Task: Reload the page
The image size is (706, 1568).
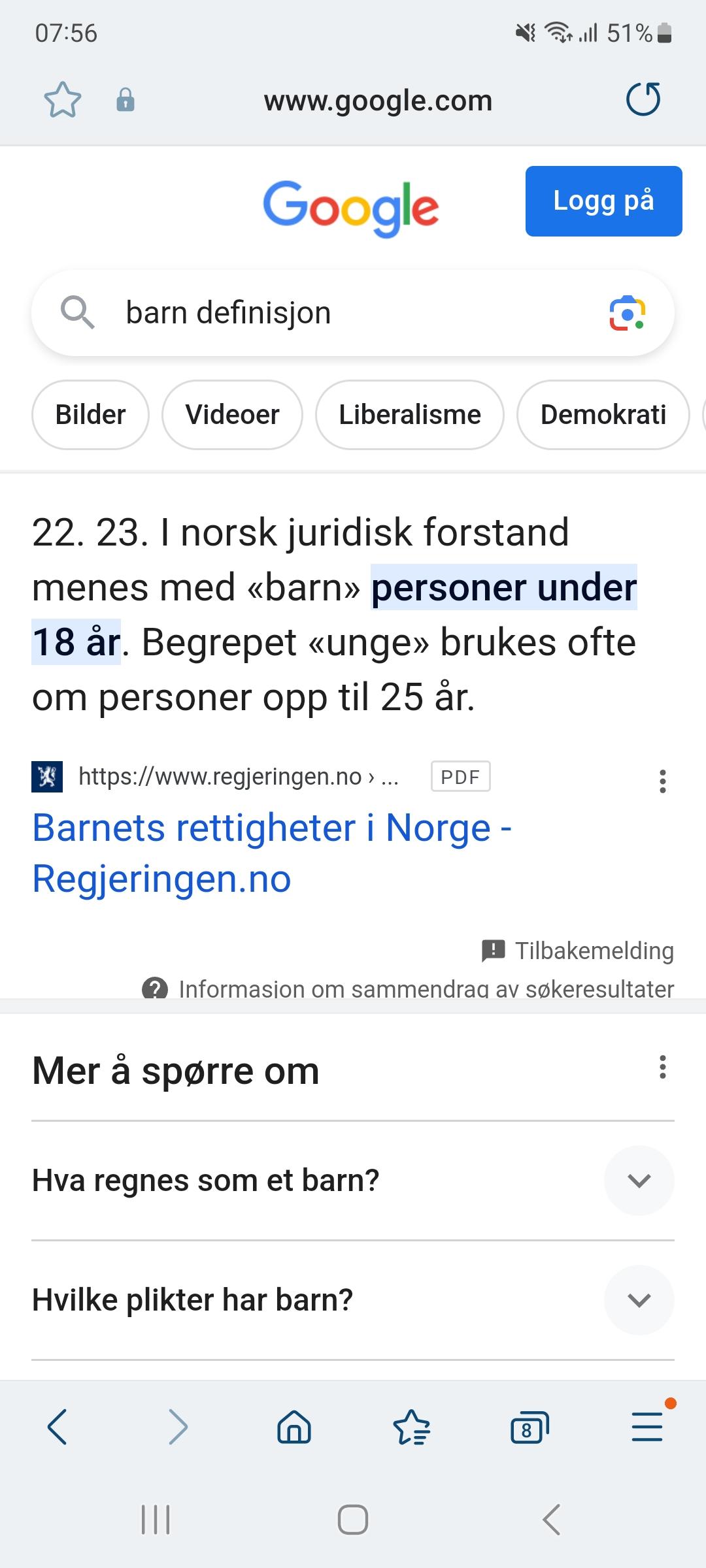Action: 643,100
